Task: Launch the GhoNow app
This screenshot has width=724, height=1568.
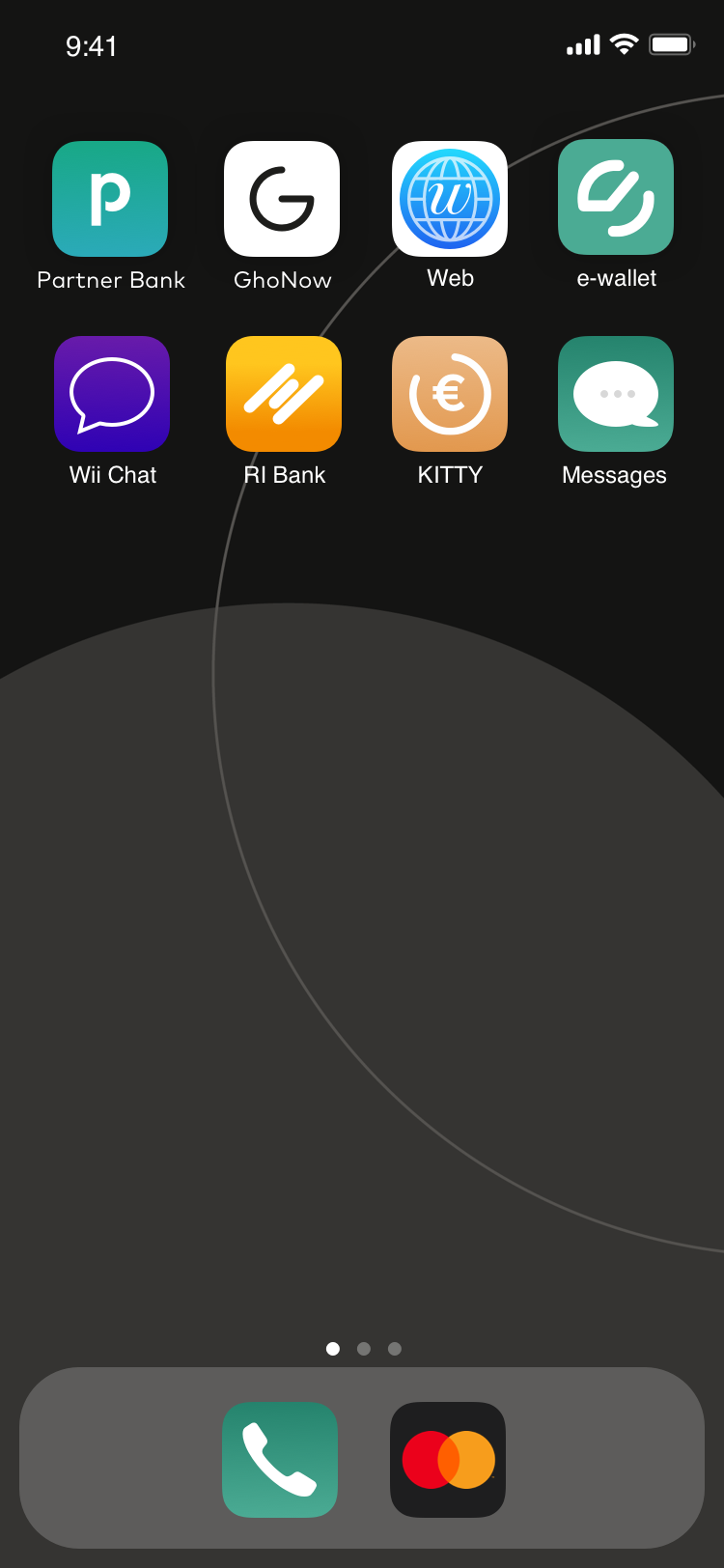Action: (282, 199)
